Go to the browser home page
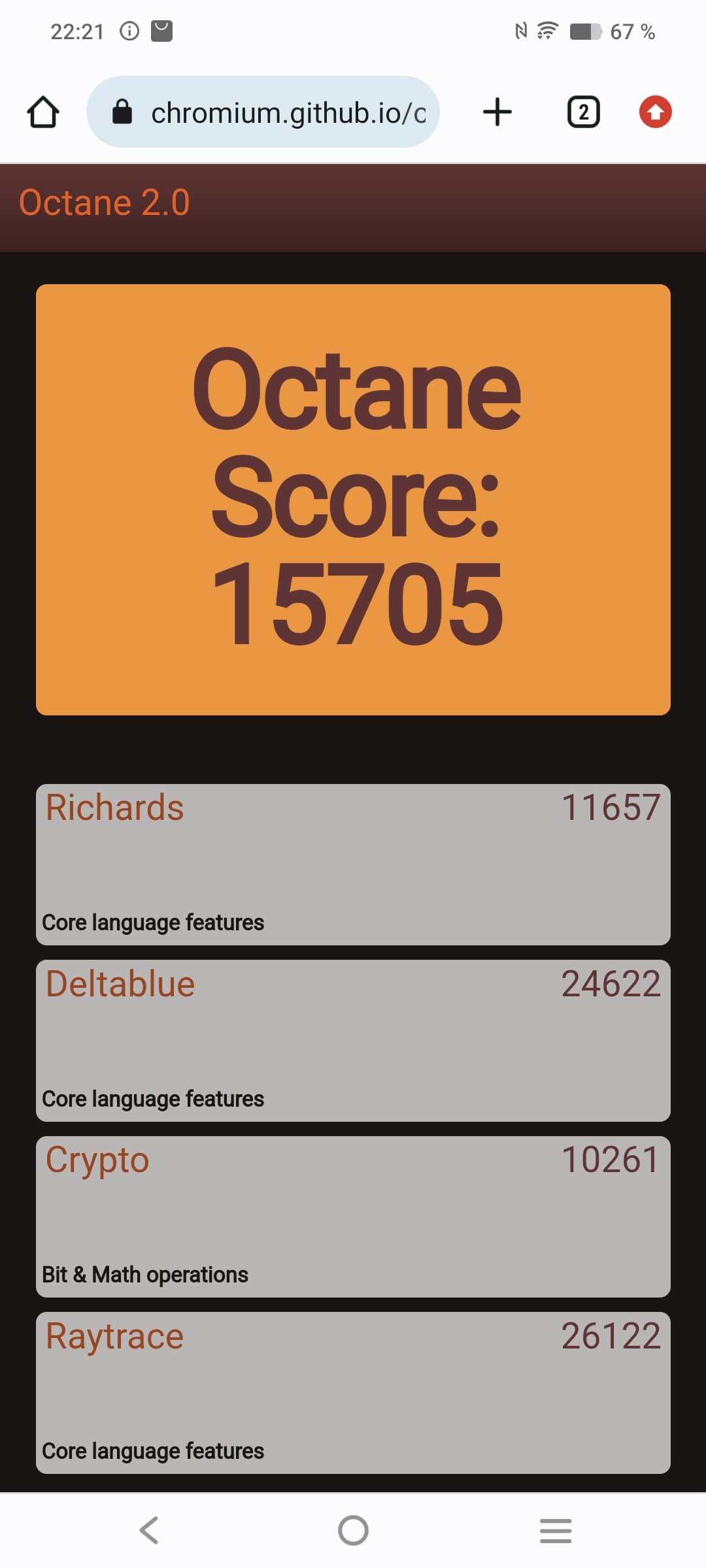706x1568 pixels. tap(43, 112)
